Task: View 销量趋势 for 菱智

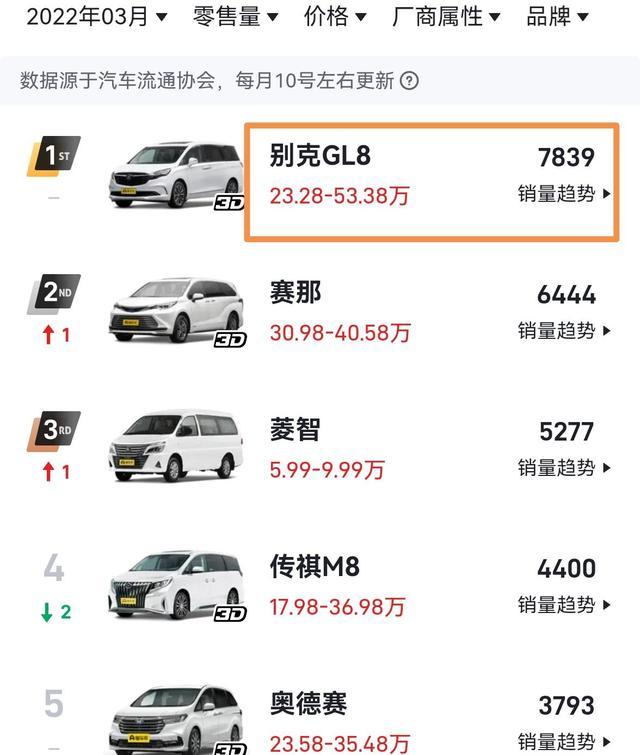Action: (564, 468)
